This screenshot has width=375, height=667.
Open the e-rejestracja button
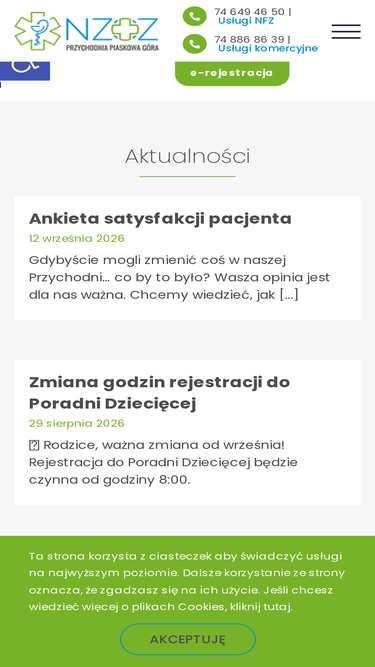[x=232, y=73]
